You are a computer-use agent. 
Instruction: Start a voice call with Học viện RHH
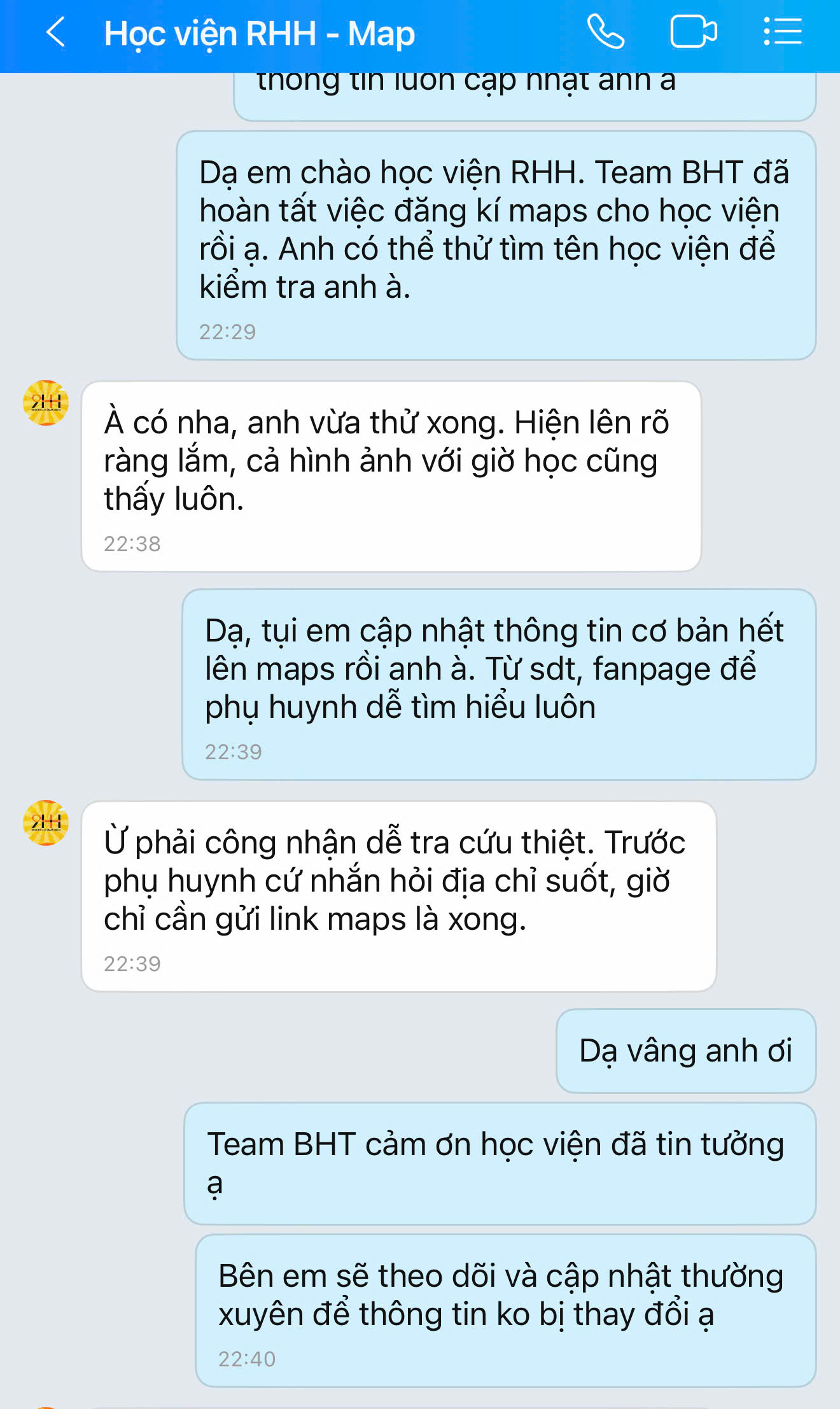[x=605, y=32]
